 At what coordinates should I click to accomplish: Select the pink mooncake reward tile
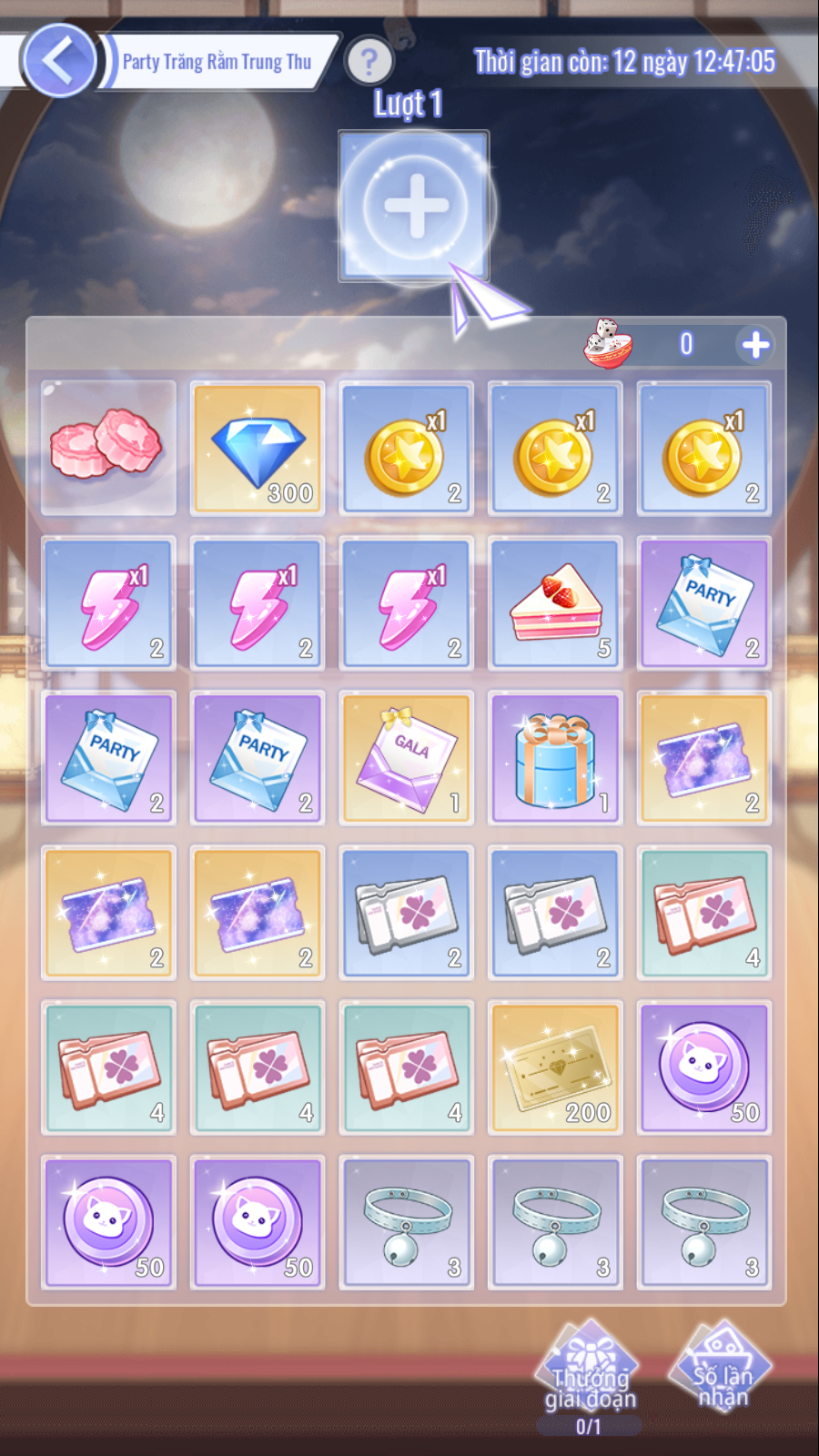(x=108, y=449)
